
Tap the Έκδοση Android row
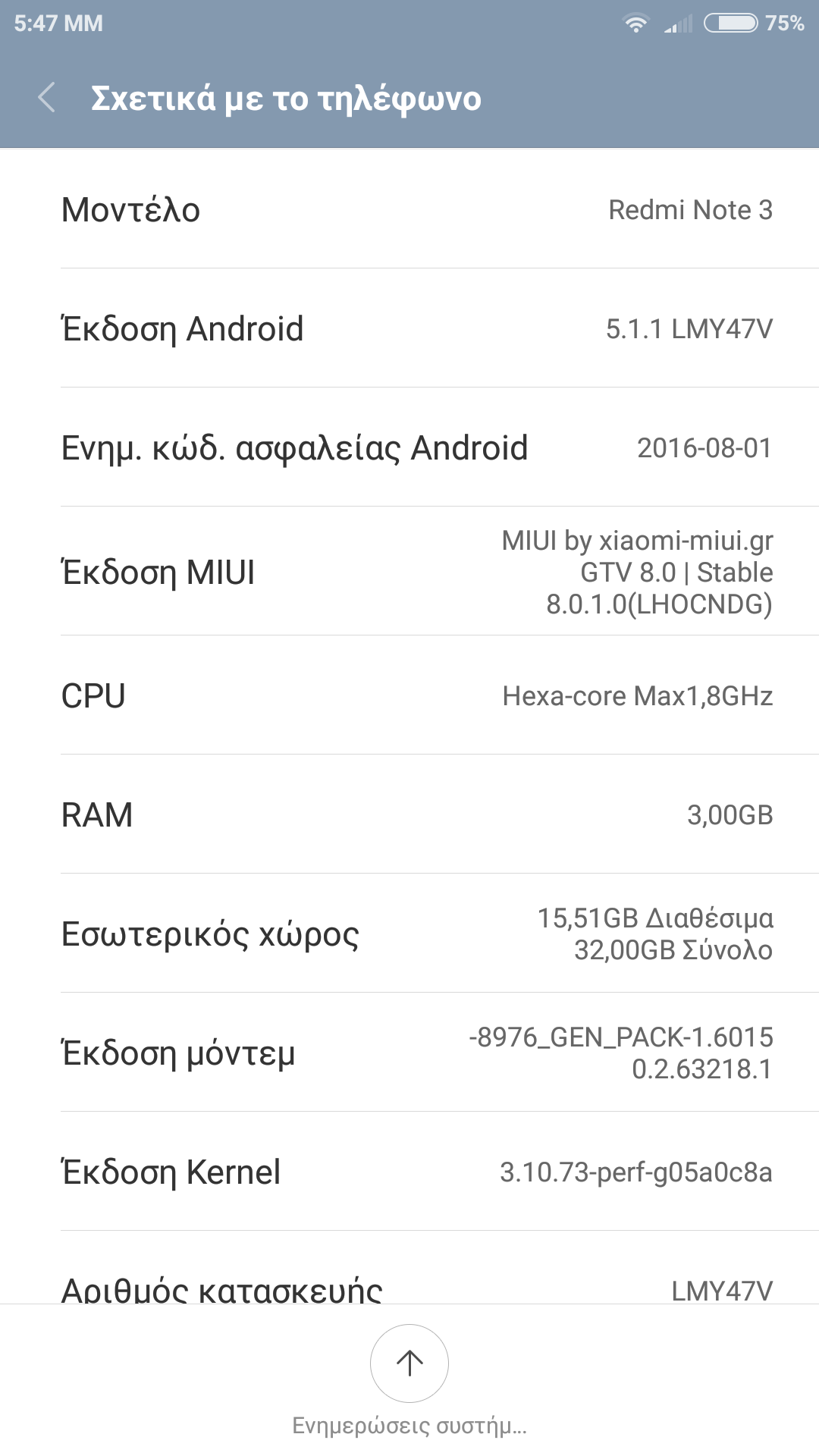(x=409, y=328)
